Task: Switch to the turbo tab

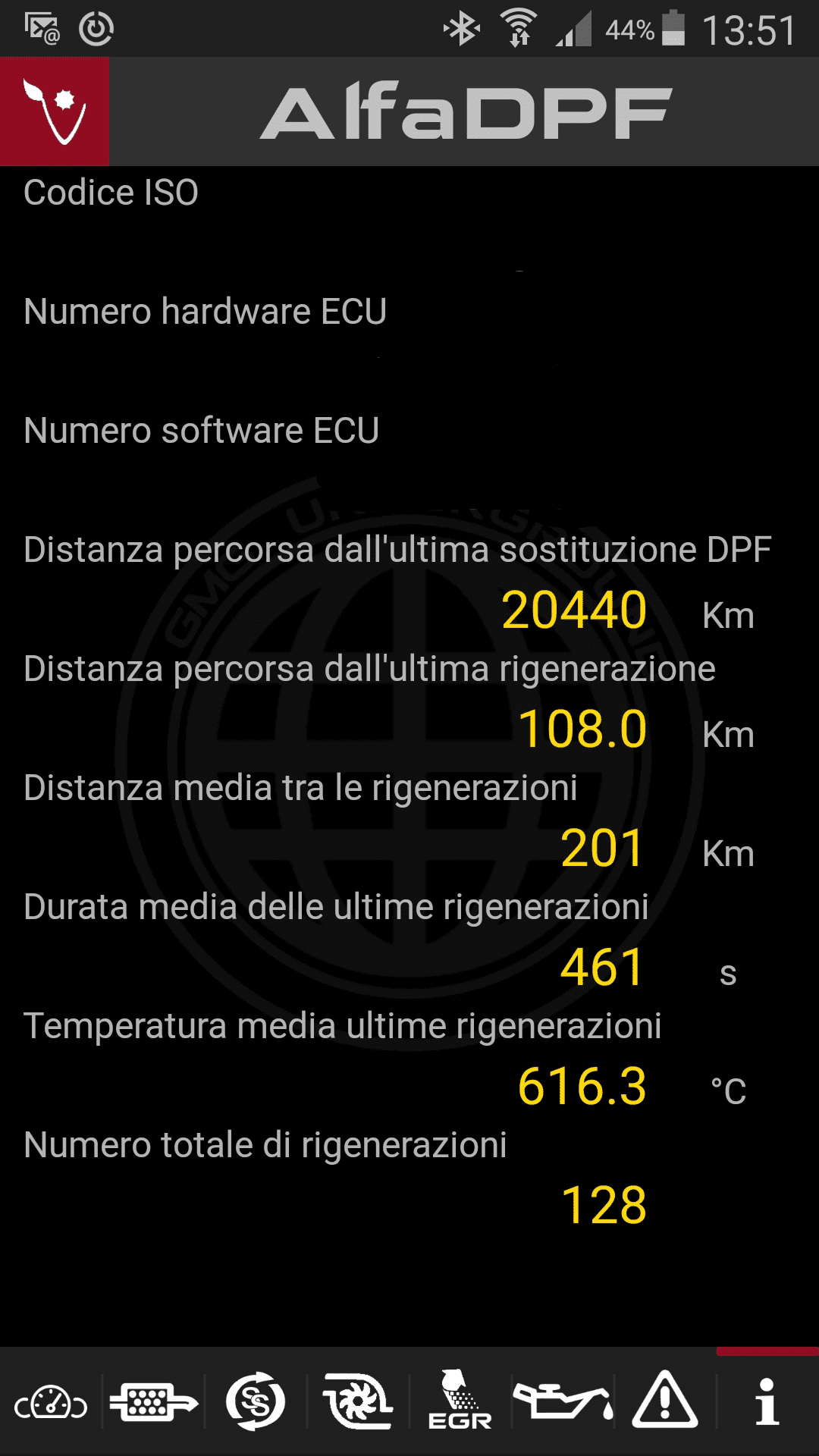Action: (358, 1401)
